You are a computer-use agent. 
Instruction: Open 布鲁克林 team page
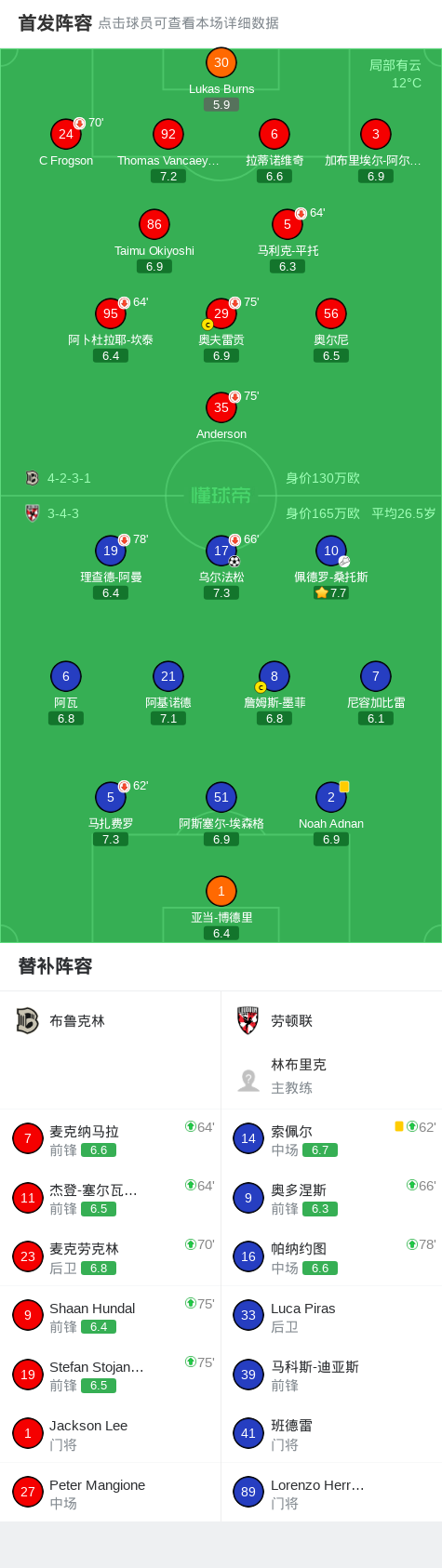[61, 1020]
